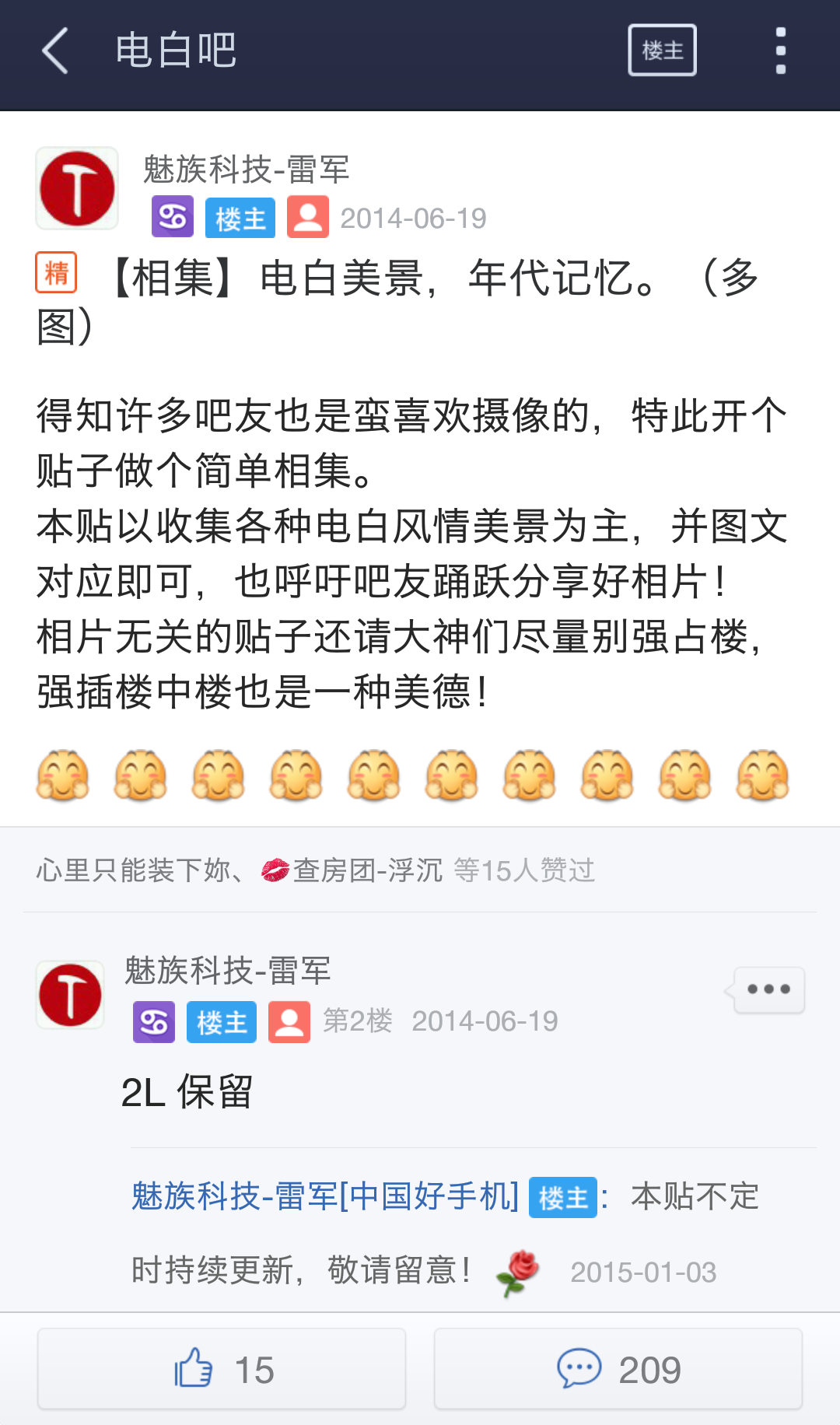Tap the red member profile icon

[x=307, y=218]
